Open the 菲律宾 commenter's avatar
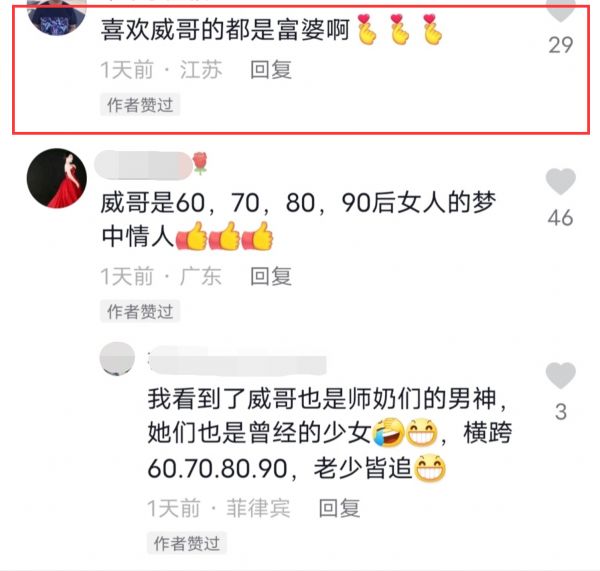The width and height of the screenshot is (600, 571). [x=118, y=357]
